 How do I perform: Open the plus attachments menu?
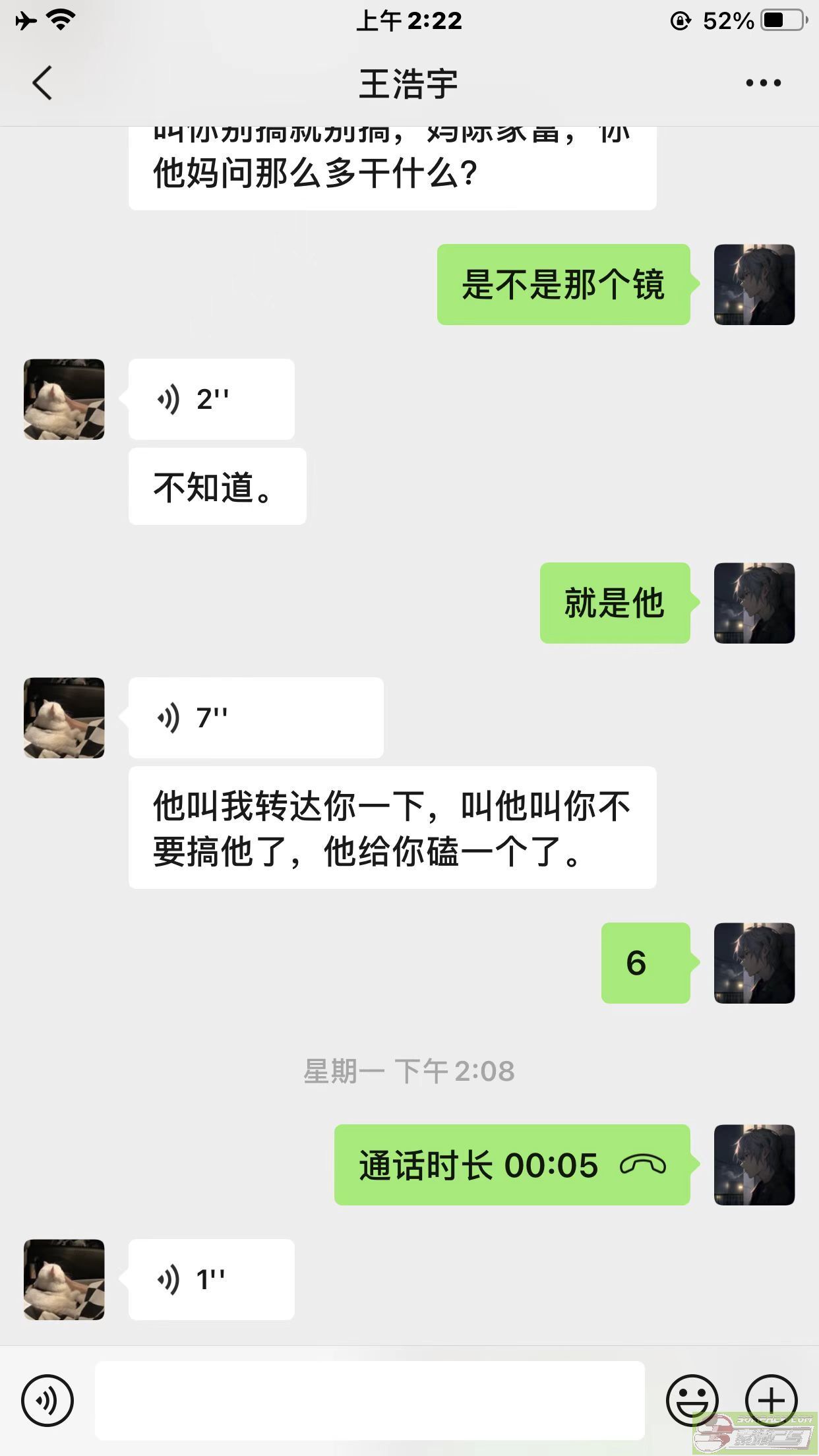click(x=771, y=1400)
